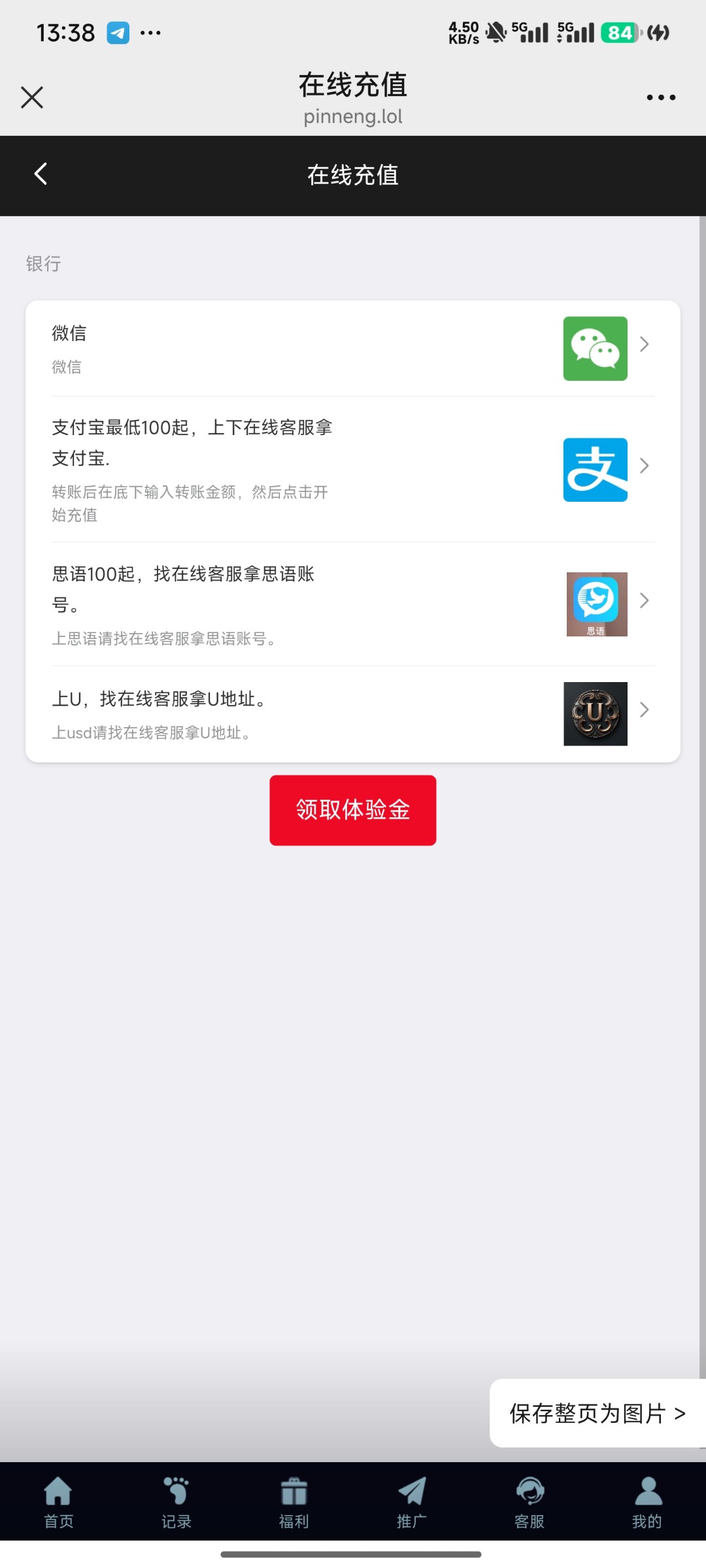Open the 记录 tab
The width and height of the screenshot is (706, 1568).
176,1503
